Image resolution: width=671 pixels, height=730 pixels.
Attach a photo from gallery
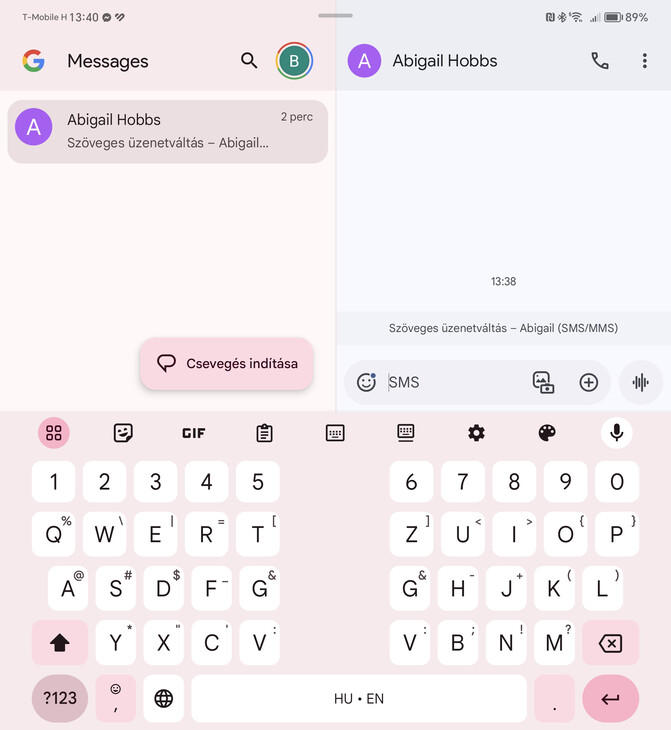pyautogui.click(x=543, y=382)
